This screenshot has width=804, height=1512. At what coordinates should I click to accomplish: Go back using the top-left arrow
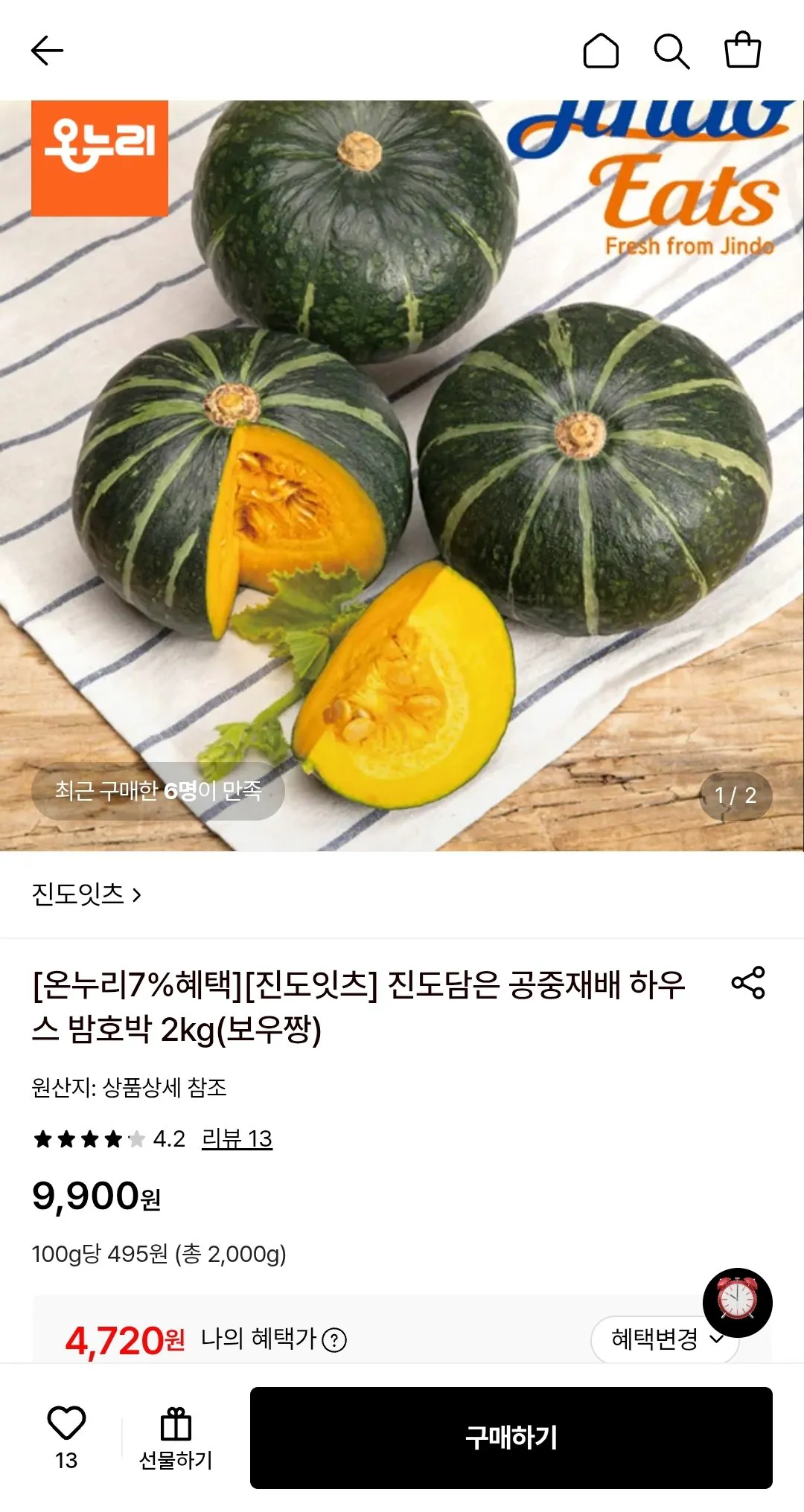pos(47,51)
